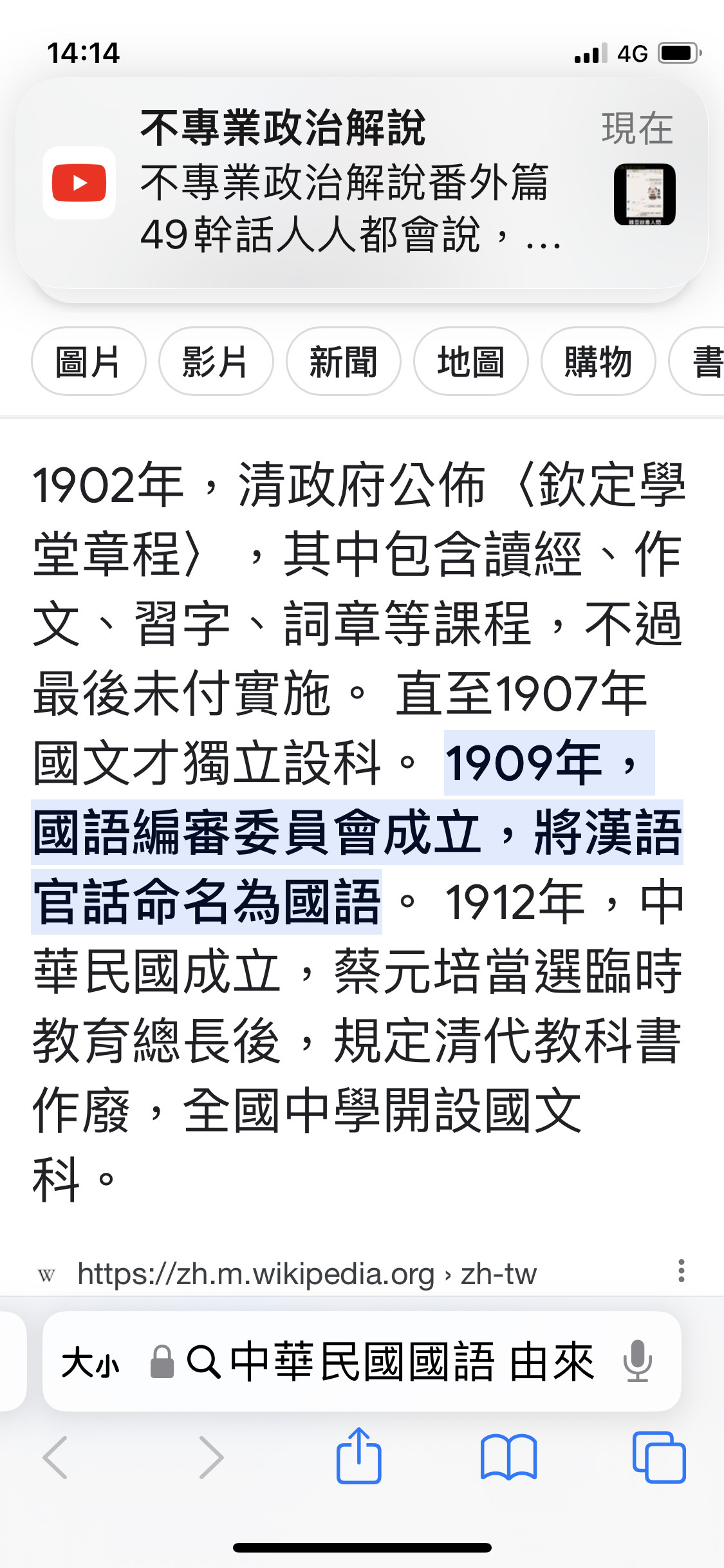Switch to 影片 search results
This screenshot has height=1568, width=724.
coord(216,361)
